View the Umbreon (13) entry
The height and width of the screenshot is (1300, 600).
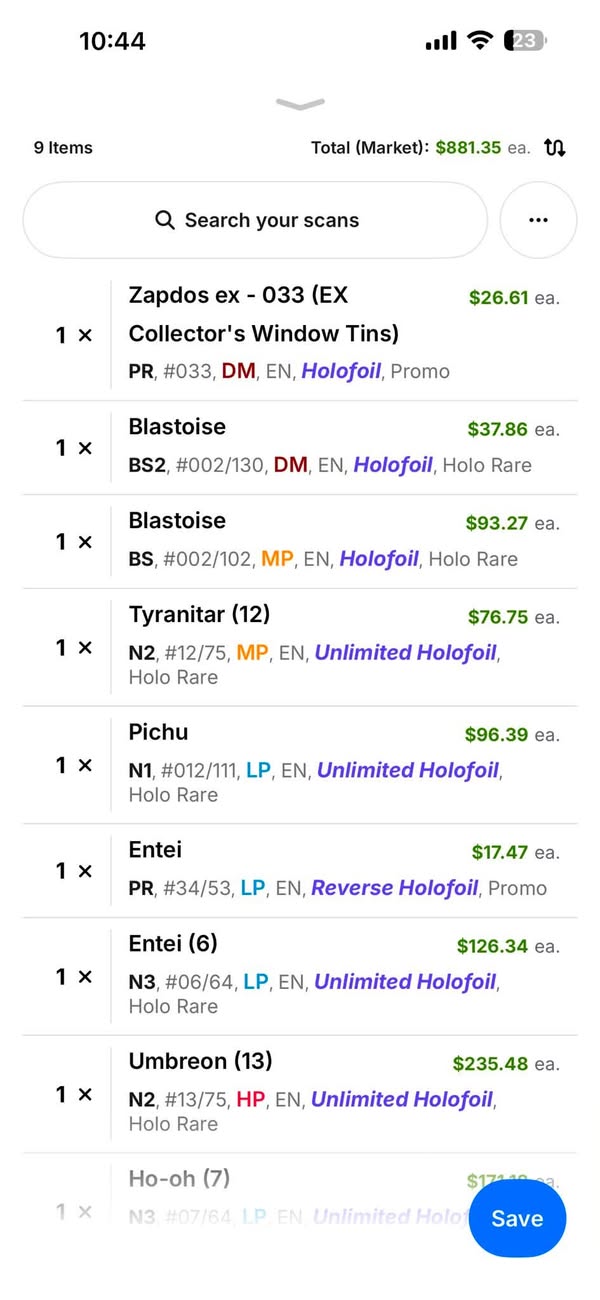300,1095
